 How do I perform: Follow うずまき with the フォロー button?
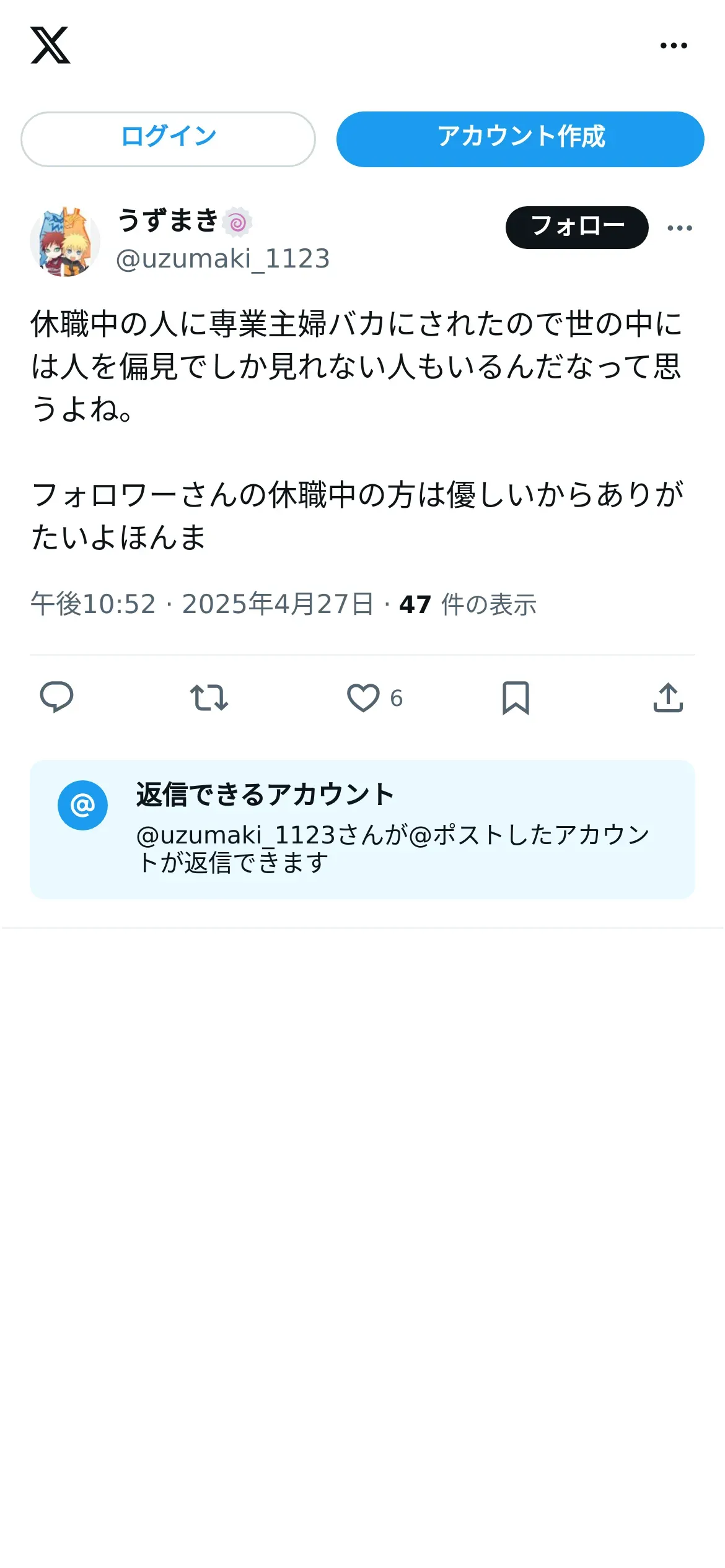coord(577,227)
